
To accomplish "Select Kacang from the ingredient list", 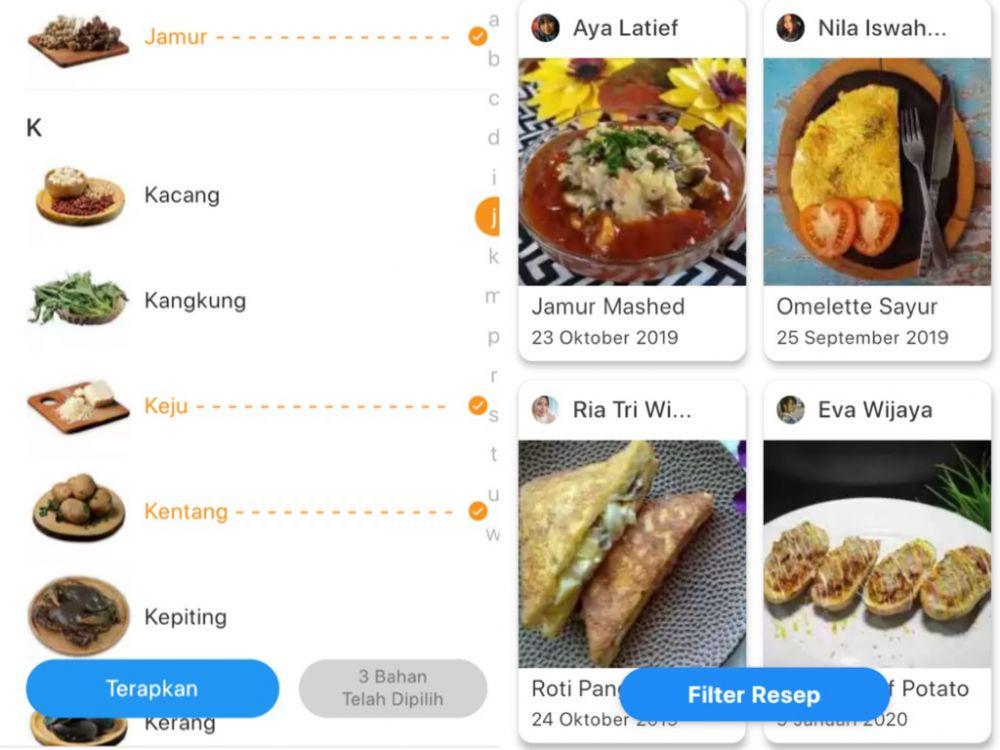I will [181, 195].
